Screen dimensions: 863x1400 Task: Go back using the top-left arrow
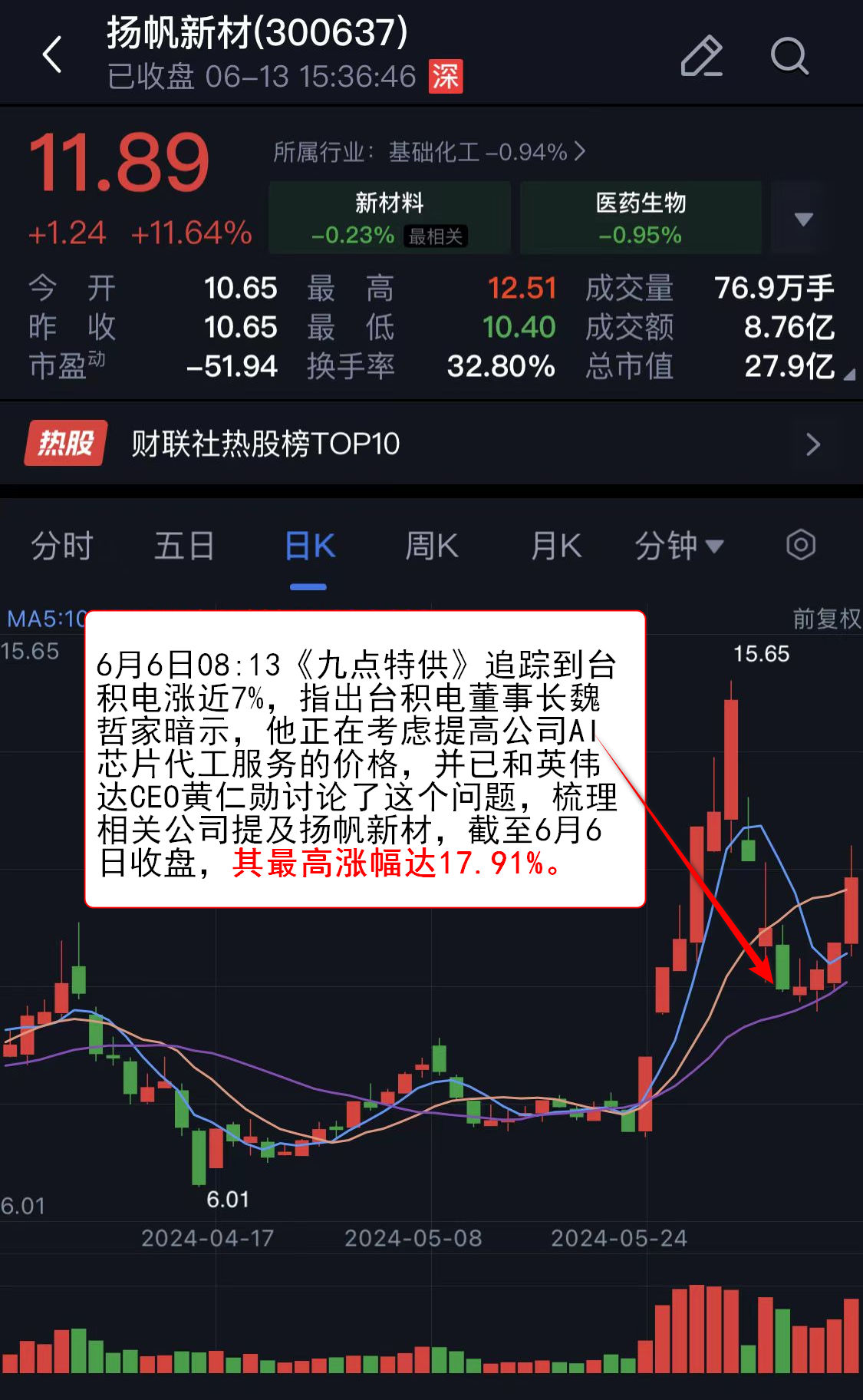click(52, 55)
